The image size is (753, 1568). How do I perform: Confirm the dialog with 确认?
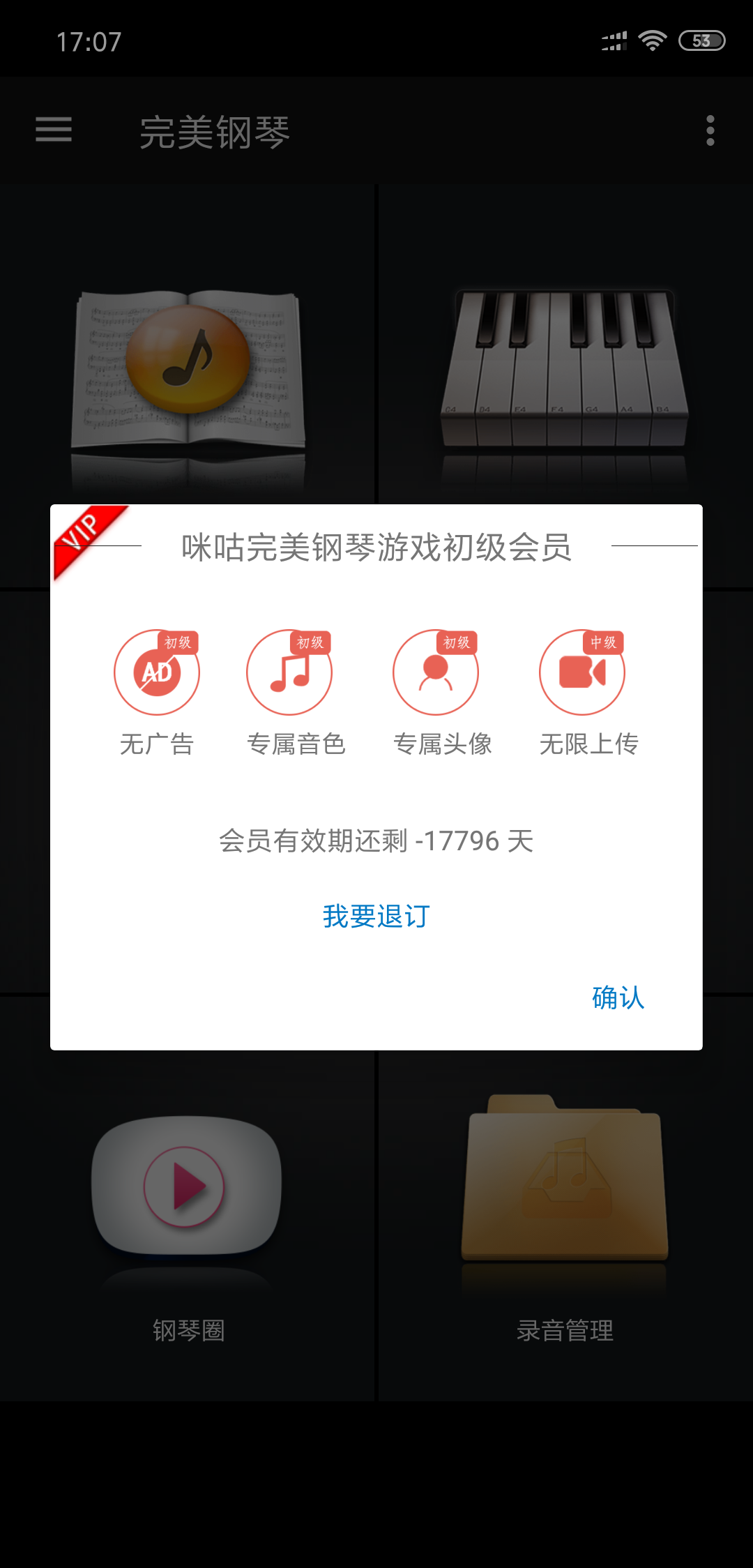[618, 997]
